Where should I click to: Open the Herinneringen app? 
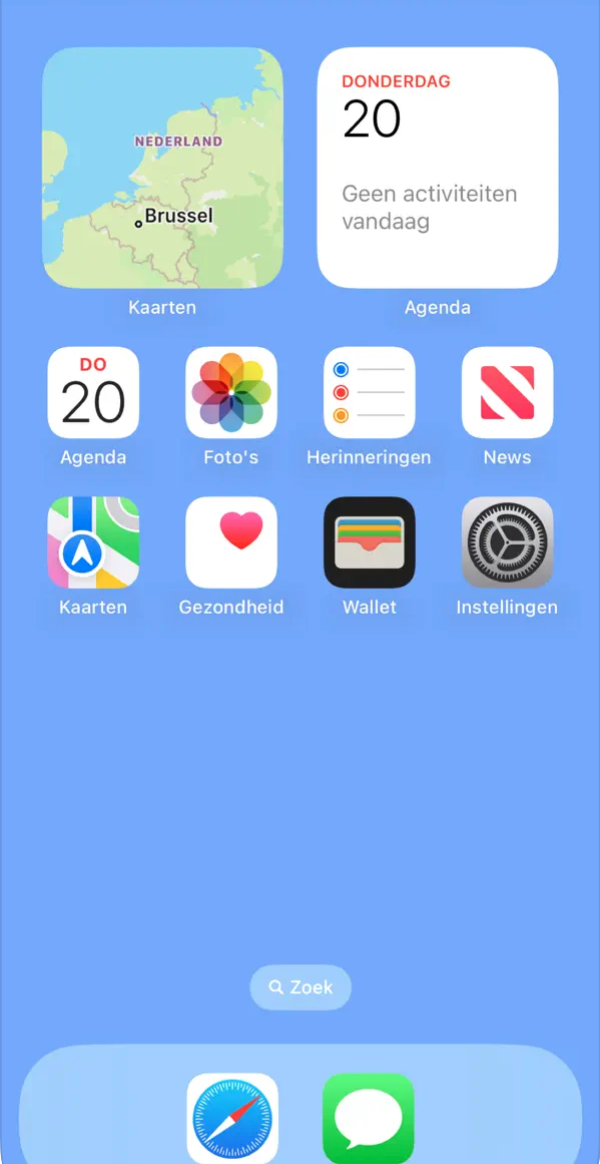tap(369, 393)
